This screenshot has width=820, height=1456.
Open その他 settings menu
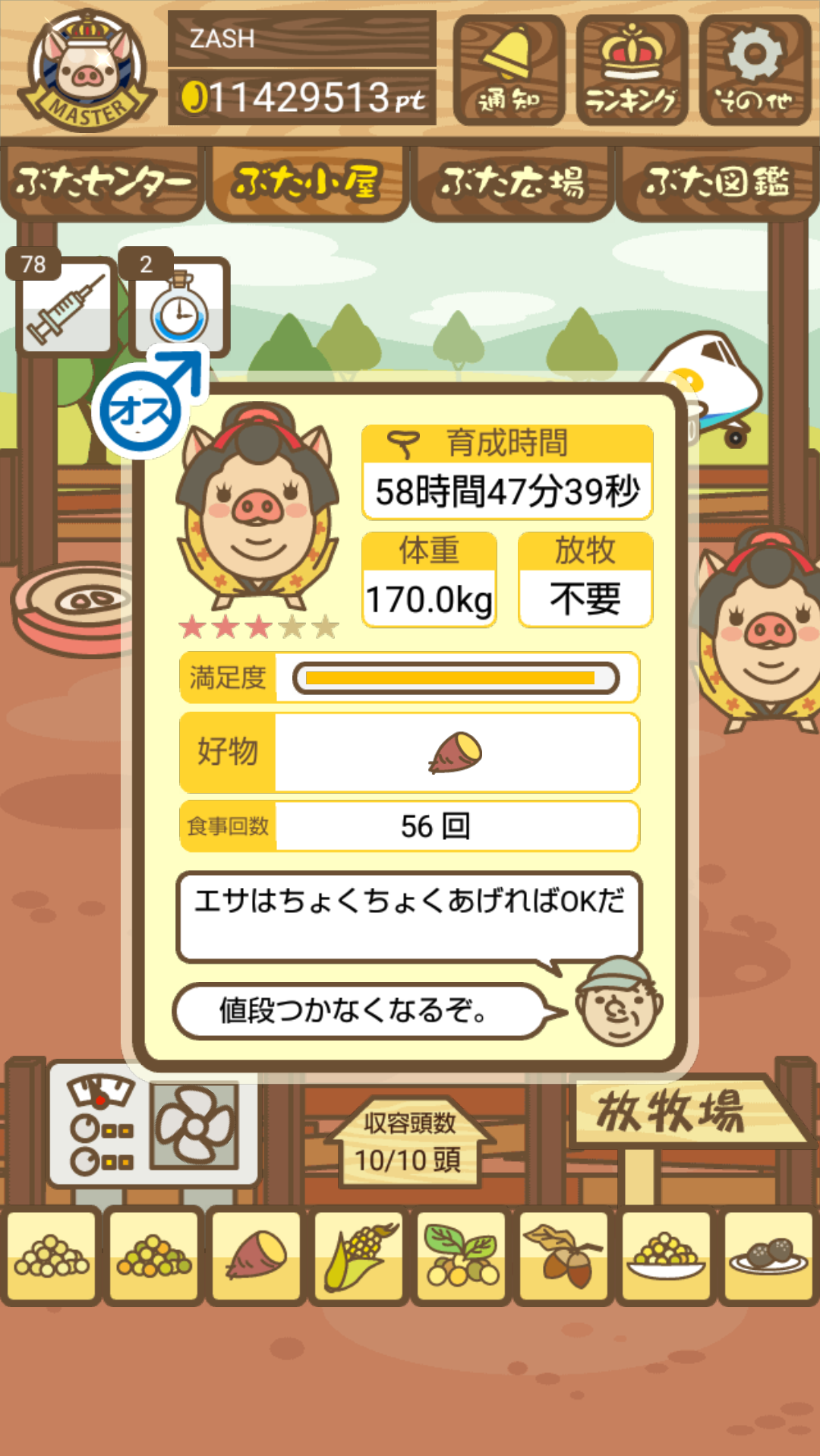(755, 70)
